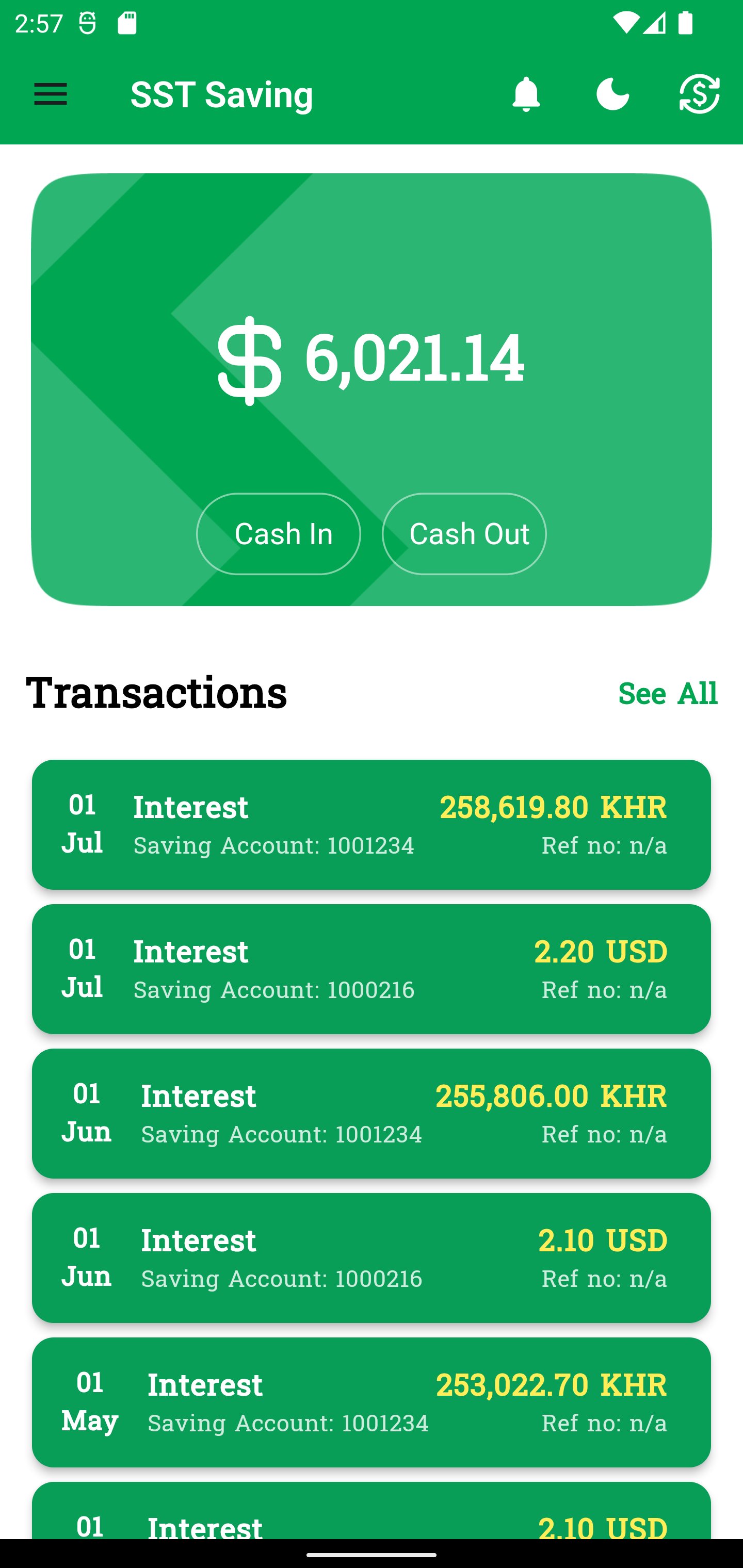Viewport: 743px width, 1568px height.
Task: Open the 01 Jul 2.20 USD interest entry
Action: click(372, 969)
